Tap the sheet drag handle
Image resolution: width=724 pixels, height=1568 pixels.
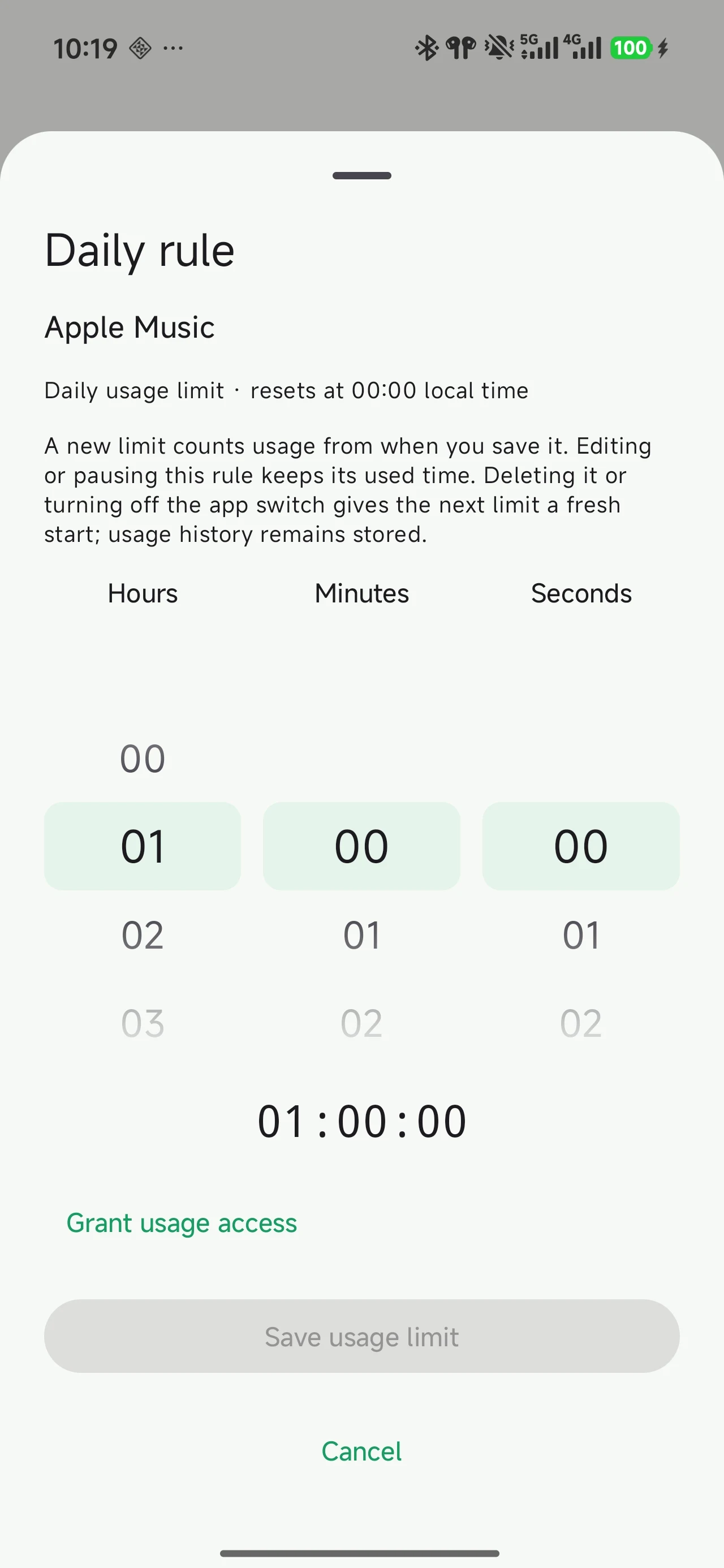361,175
